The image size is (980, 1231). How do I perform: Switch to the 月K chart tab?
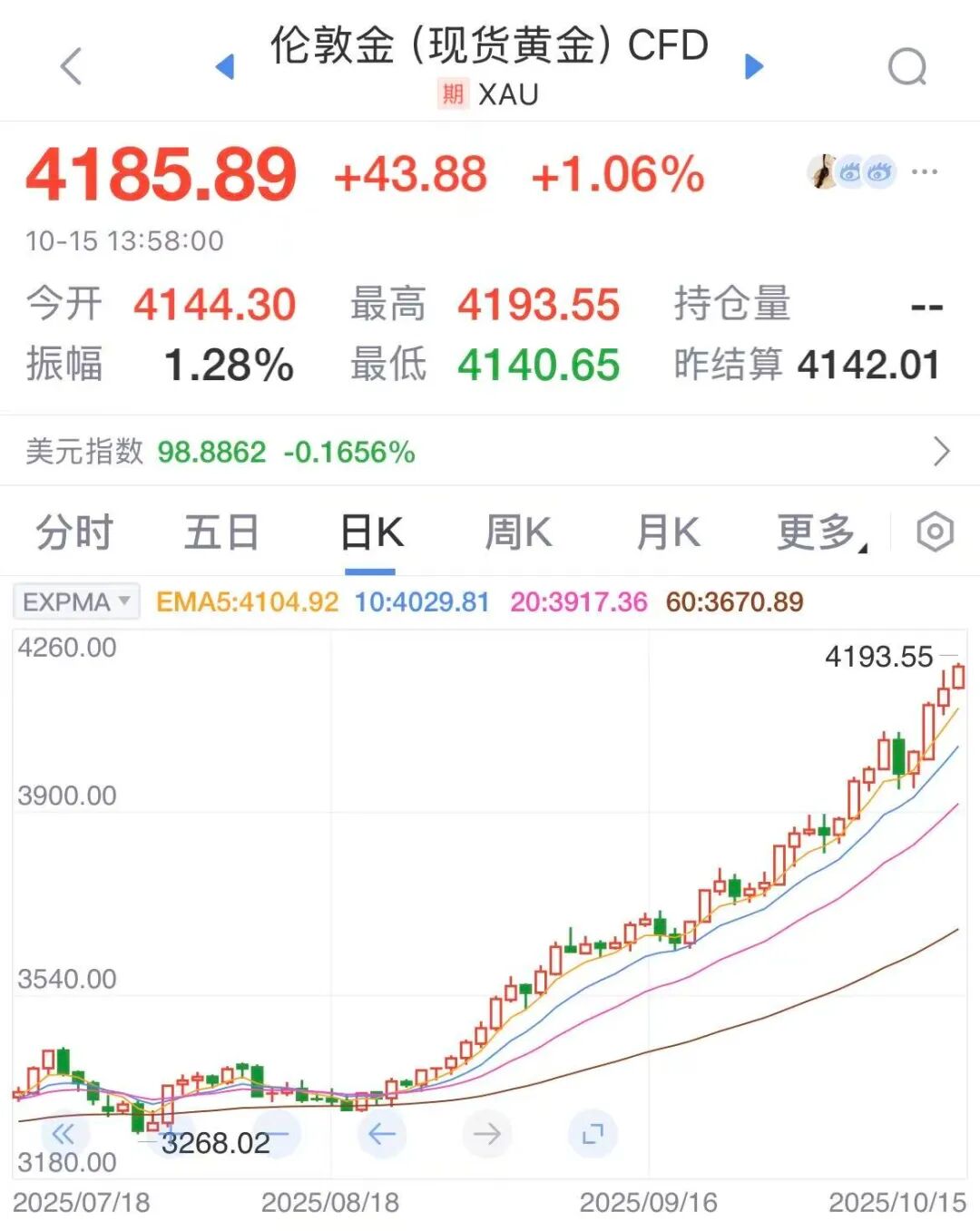click(x=668, y=532)
